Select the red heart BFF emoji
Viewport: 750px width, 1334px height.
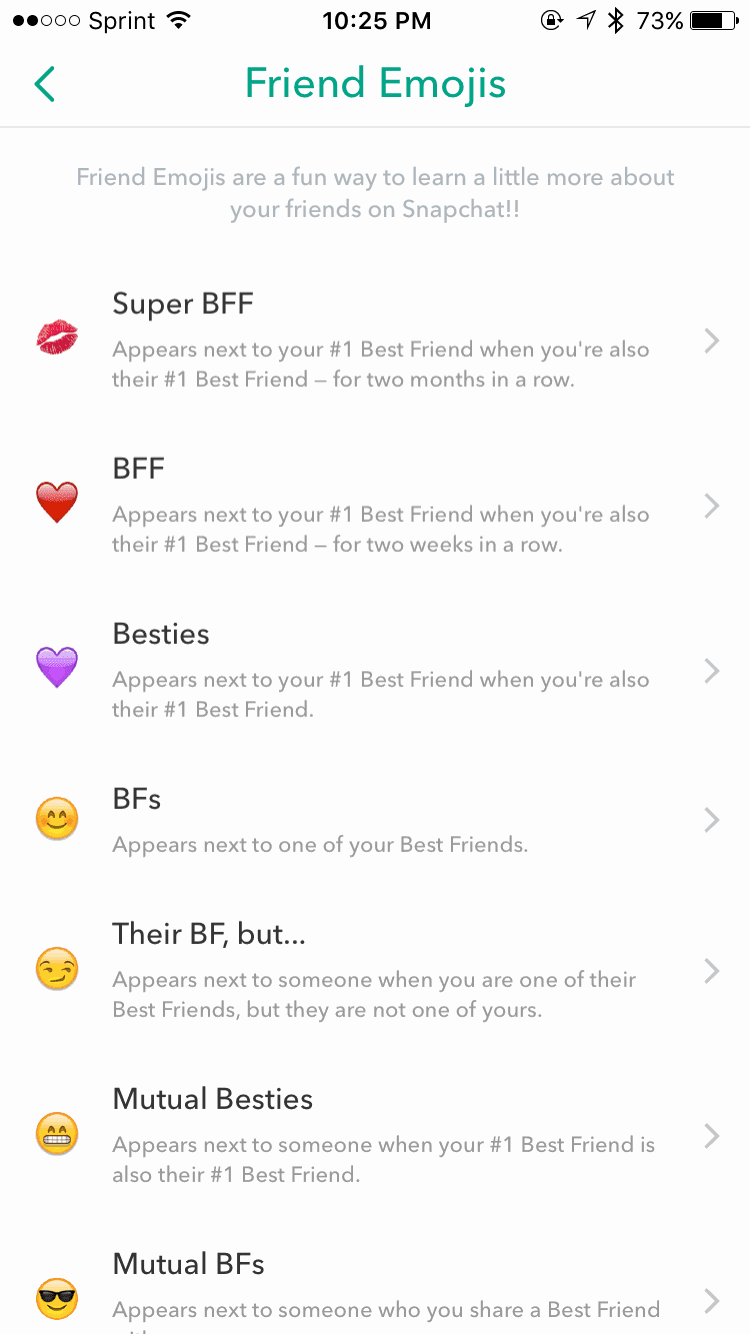coord(57,502)
